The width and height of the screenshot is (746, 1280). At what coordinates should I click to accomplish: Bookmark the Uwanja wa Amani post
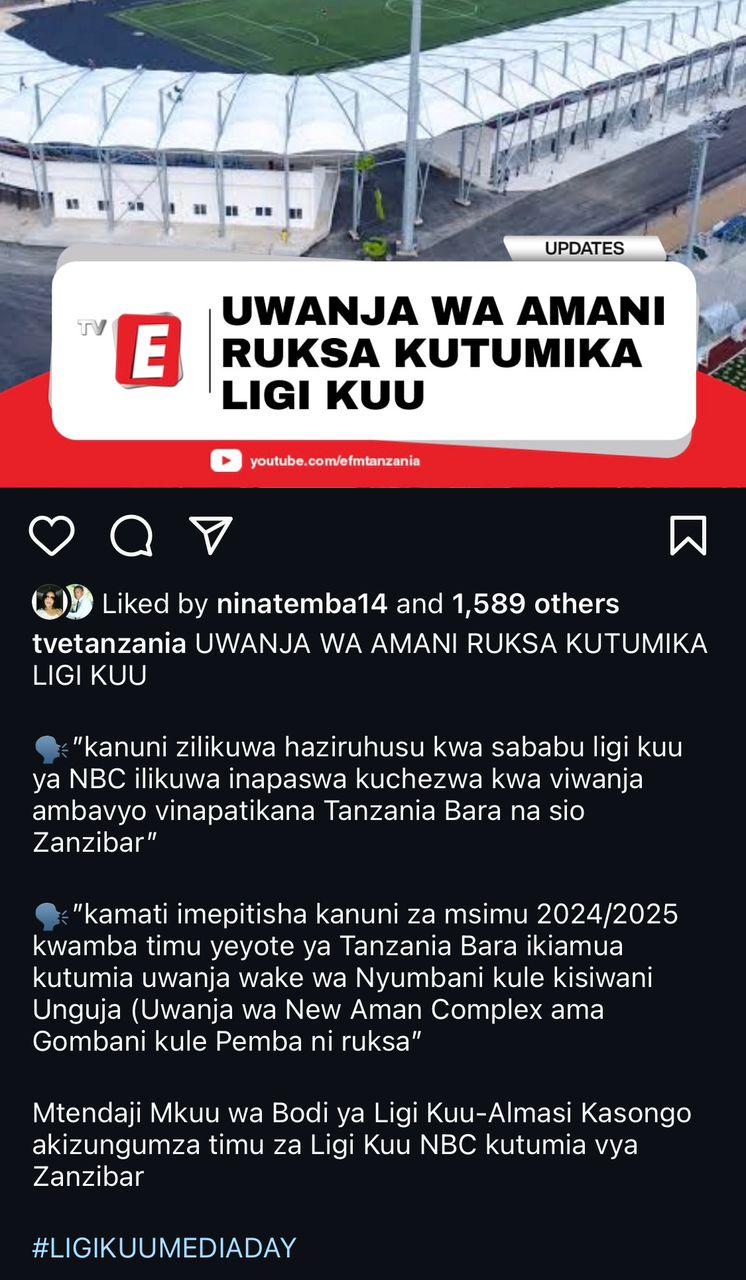coord(688,536)
